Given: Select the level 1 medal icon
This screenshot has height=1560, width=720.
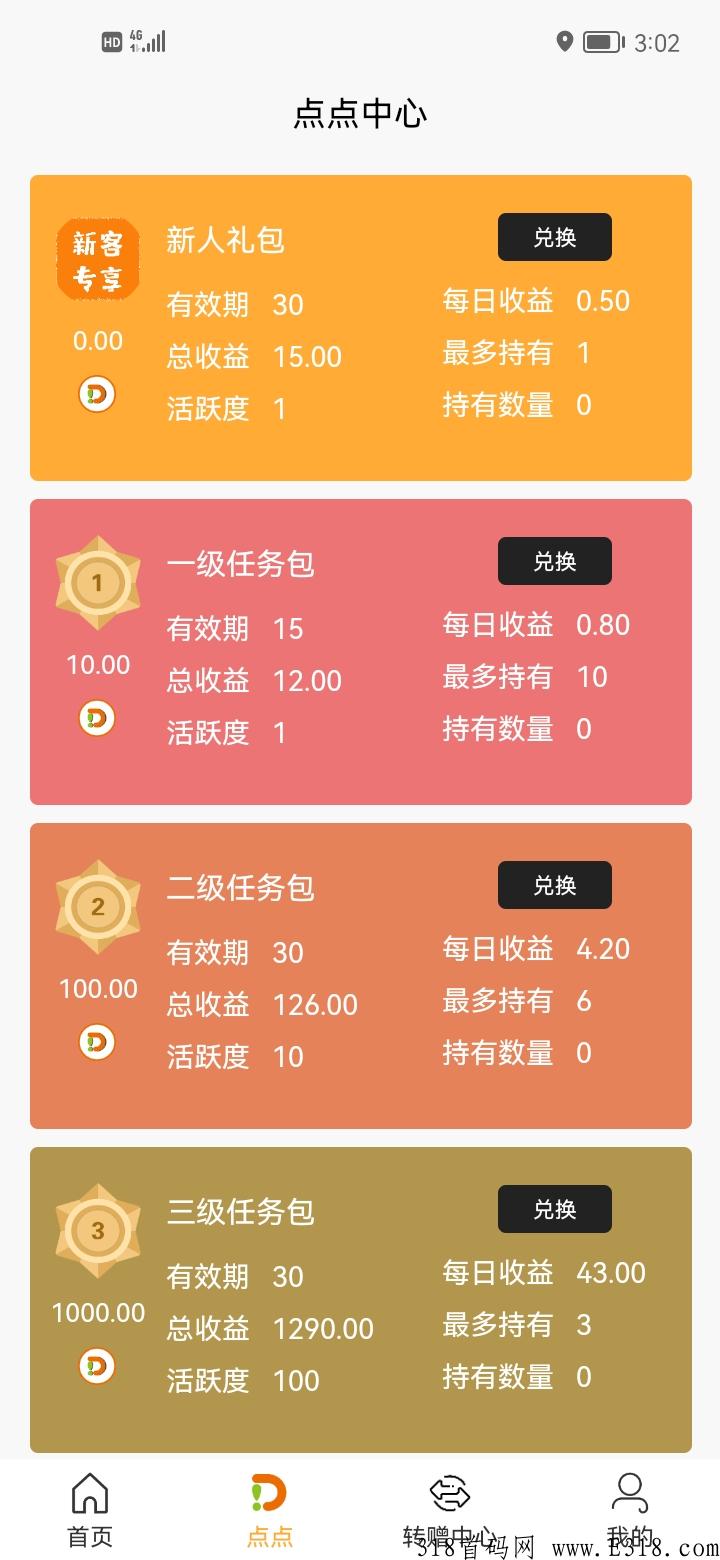Looking at the screenshot, I should (97, 583).
